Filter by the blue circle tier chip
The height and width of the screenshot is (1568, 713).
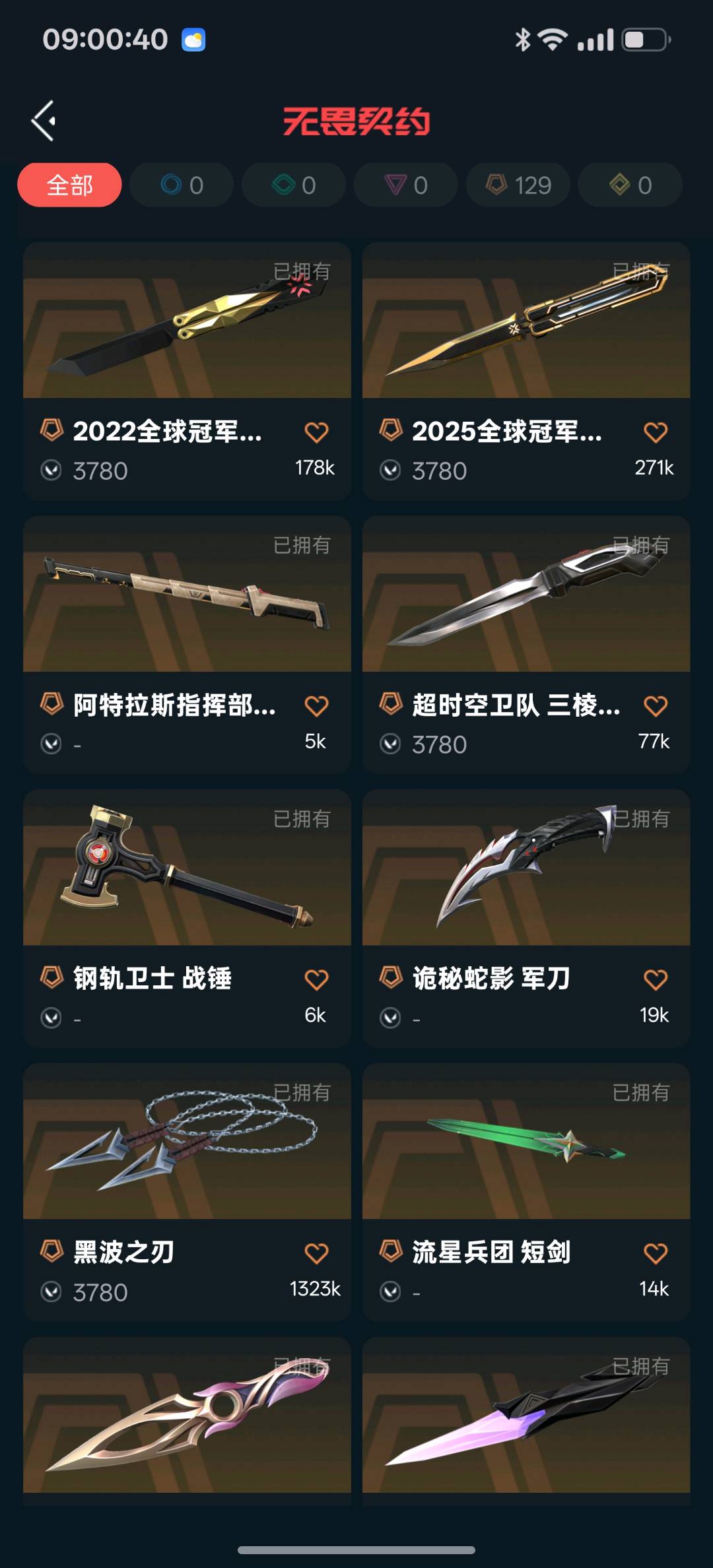(182, 185)
